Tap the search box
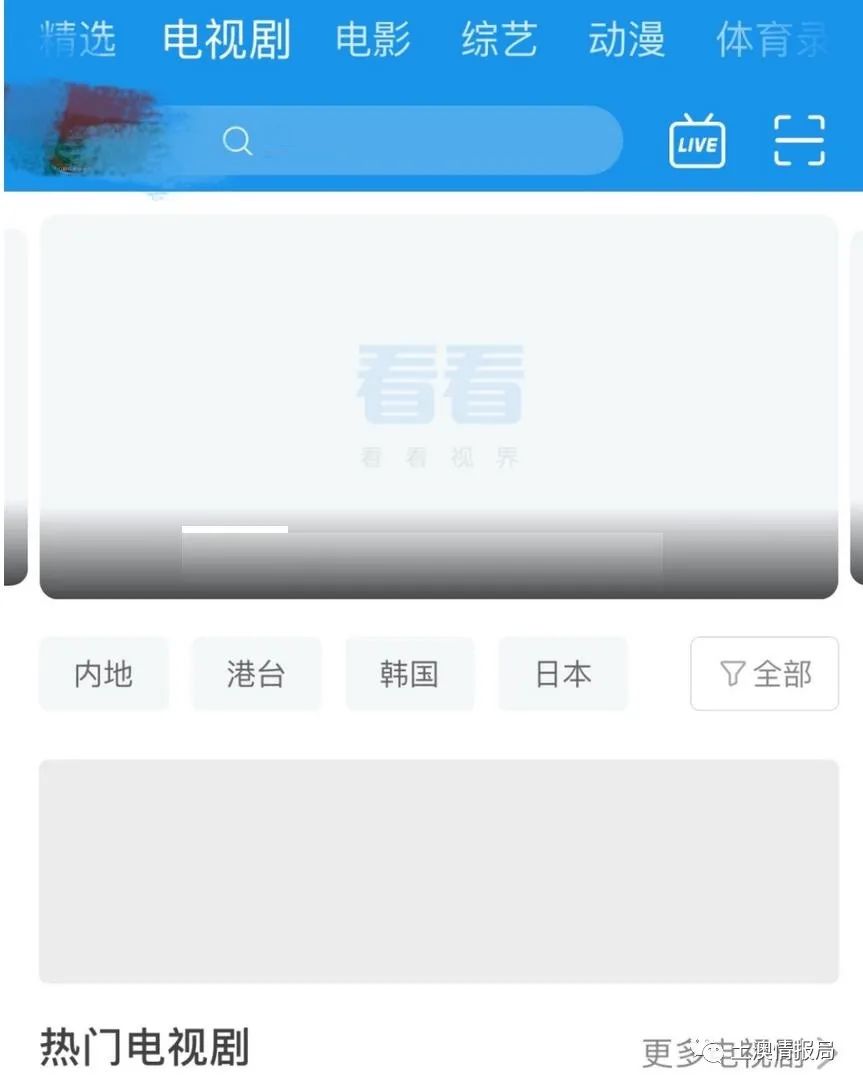Viewport: 863px width, 1088px height. 420,141
